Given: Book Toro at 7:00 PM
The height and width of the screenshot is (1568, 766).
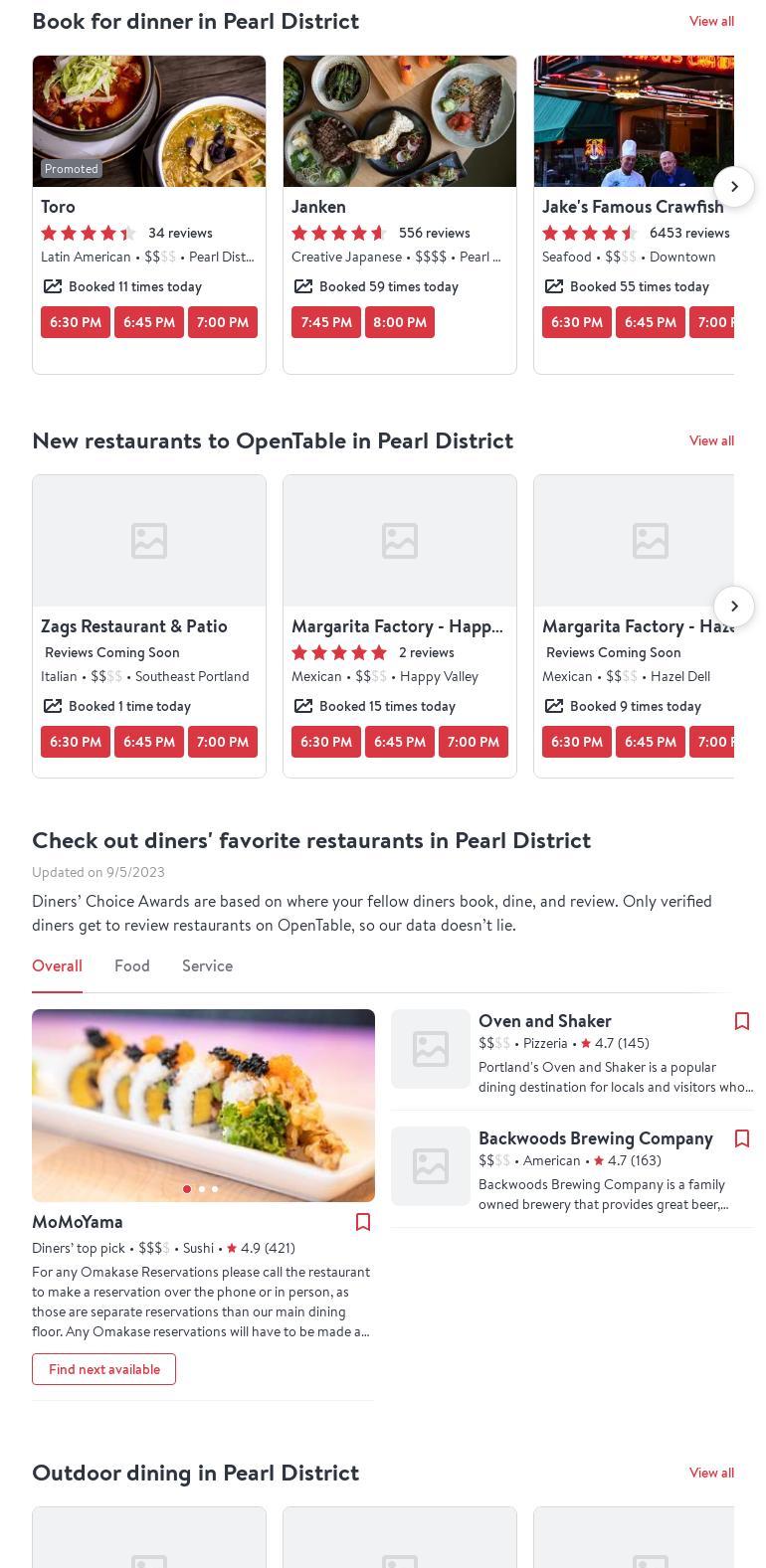Looking at the screenshot, I should 223,322.
